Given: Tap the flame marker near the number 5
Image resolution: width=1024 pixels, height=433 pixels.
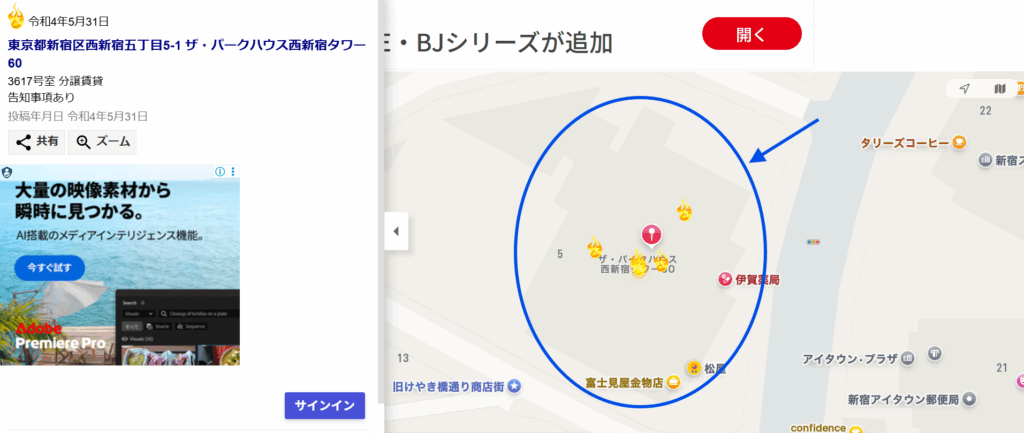Looking at the screenshot, I should click(595, 247).
